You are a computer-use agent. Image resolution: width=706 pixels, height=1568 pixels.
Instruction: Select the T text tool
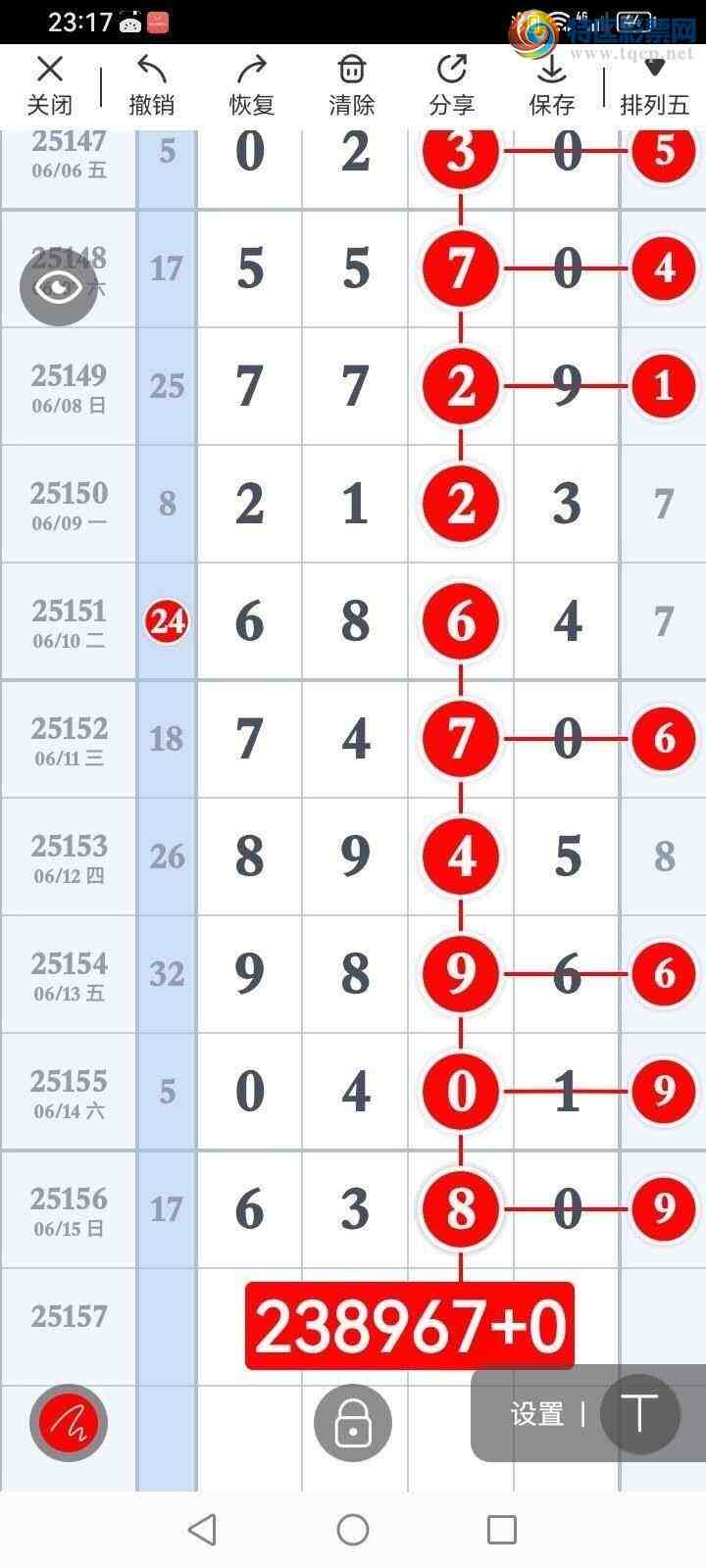[639, 1414]
